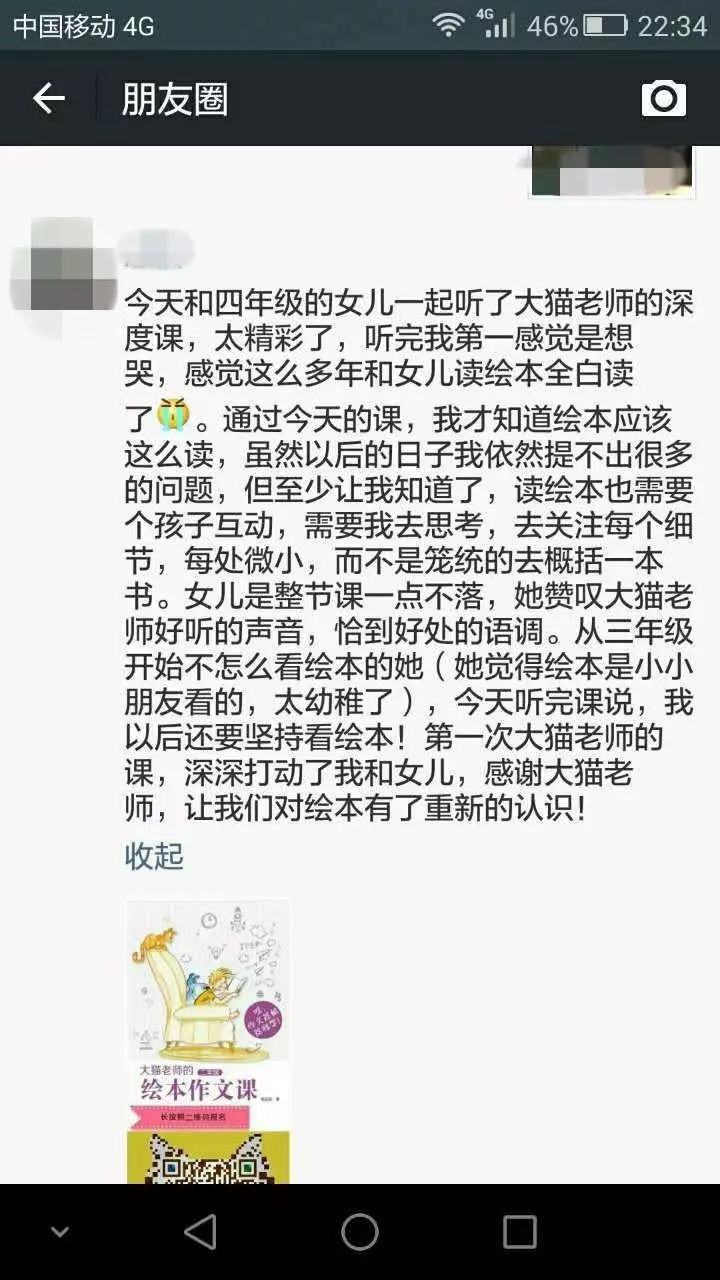Tap the system home button
The height and width of the screenshot is (1280, 720).
coord(360,1232)
